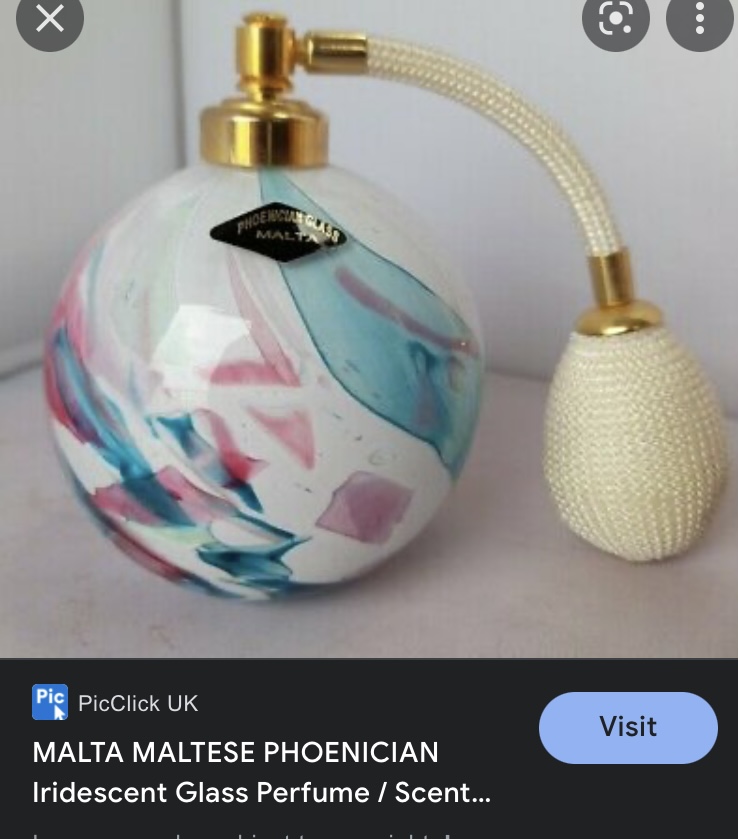
Task: Close the image viewer
Action: pyautogui.click(x=49, y=19)
